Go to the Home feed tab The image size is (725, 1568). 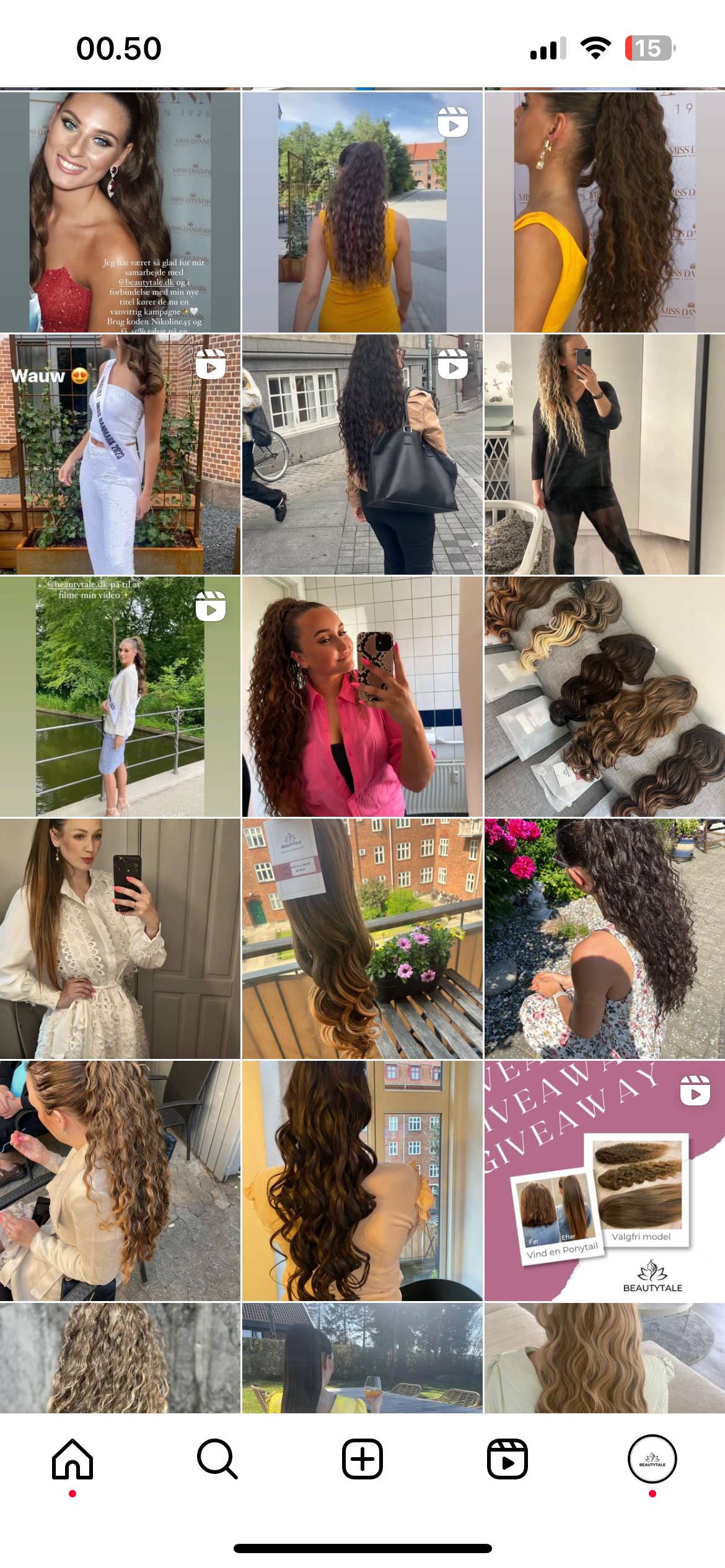(x=72, y=1459)
